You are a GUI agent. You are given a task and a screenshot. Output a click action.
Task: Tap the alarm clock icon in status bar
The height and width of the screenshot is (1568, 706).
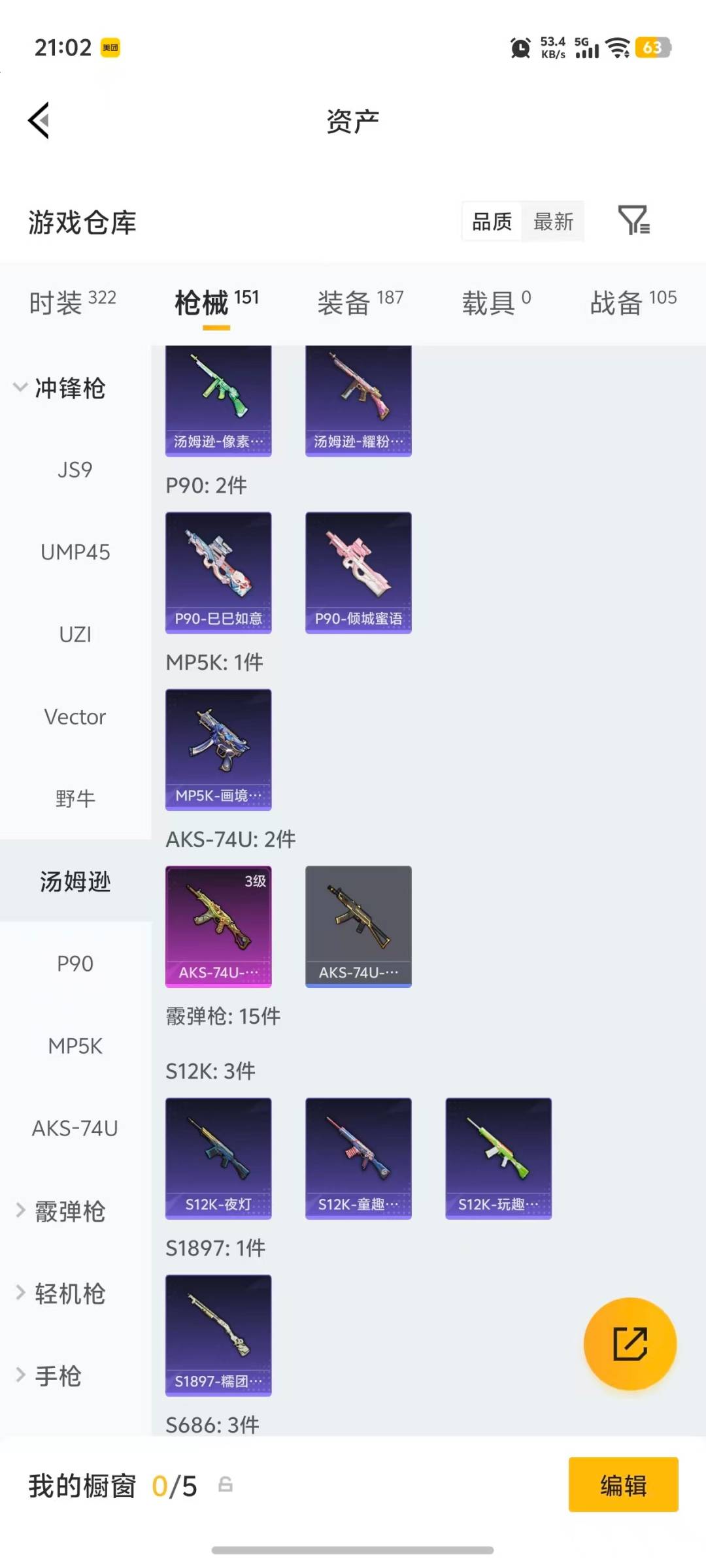coord(519,48)
